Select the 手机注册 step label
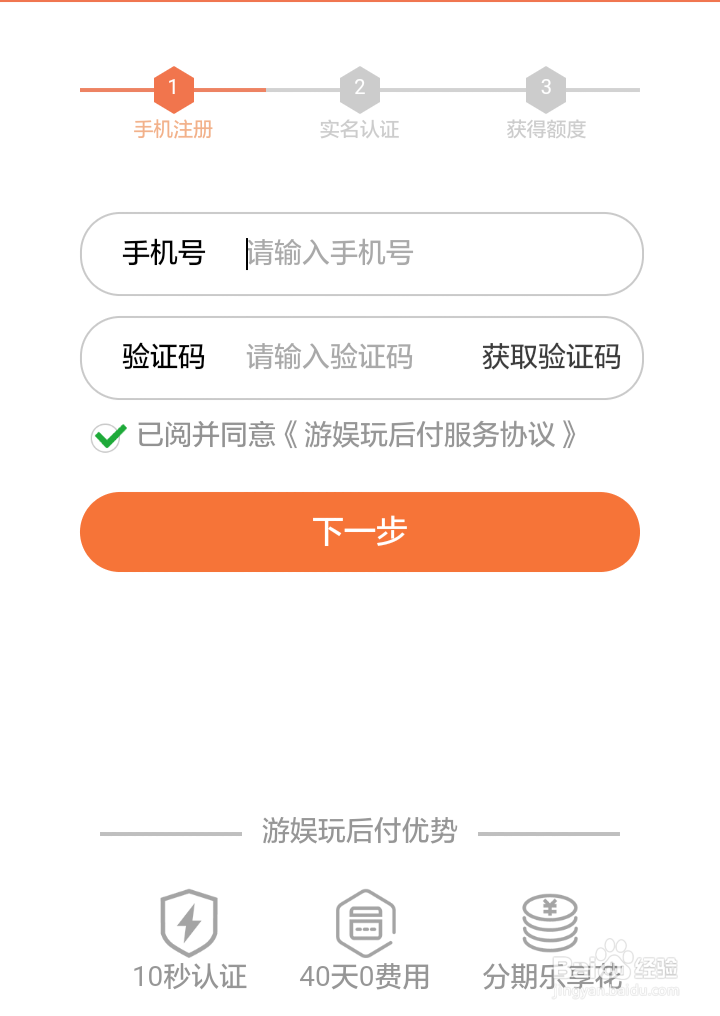Image resolution: width=720 pixels, height=1016 pixels. (x=174, y=130)
